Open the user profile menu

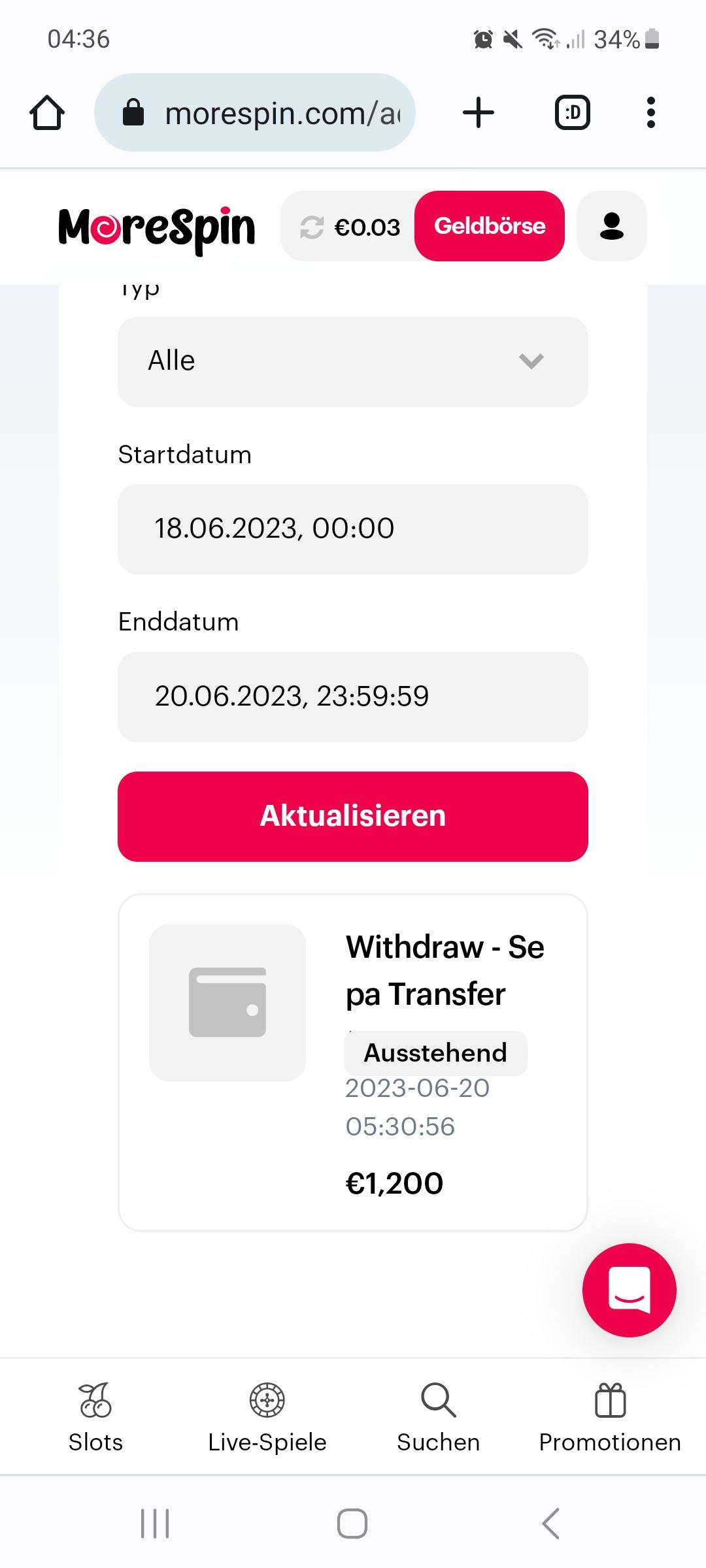point(612,226)
